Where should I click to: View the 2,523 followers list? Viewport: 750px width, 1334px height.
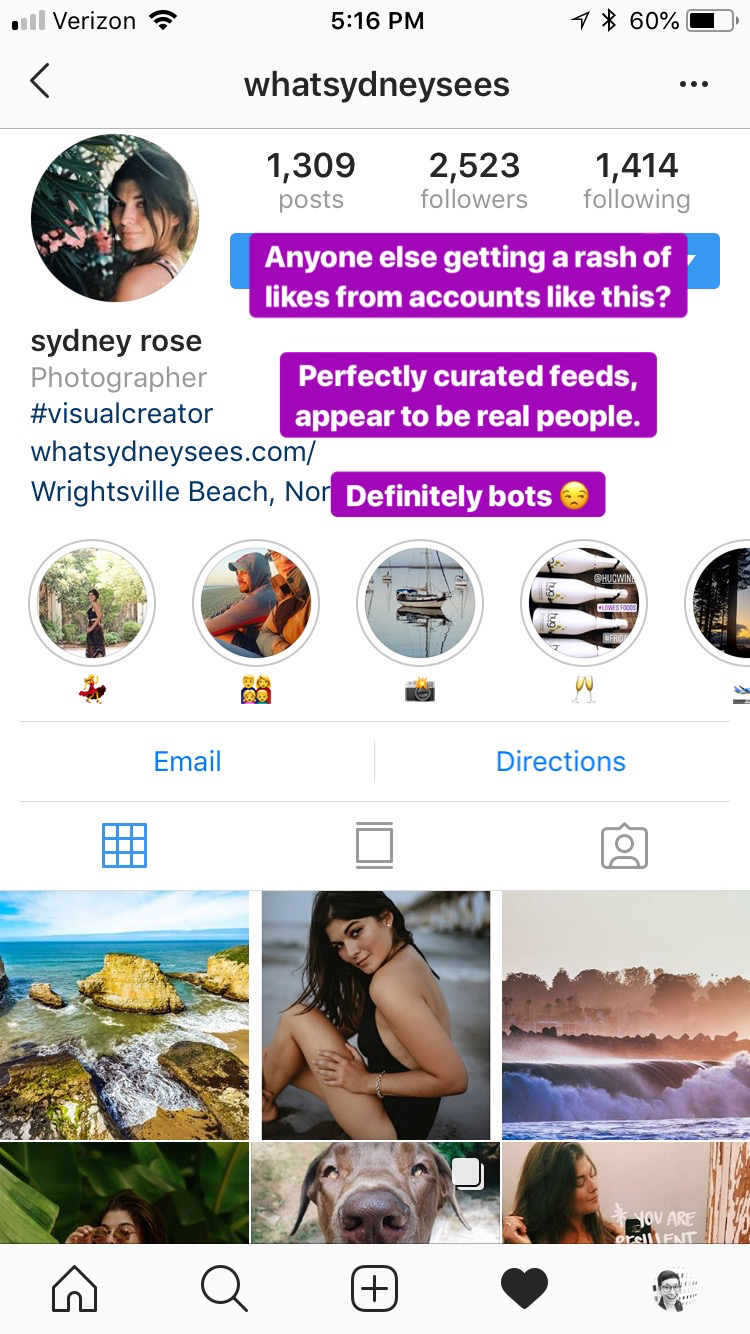pyautogui.click(x=474, y=180)
